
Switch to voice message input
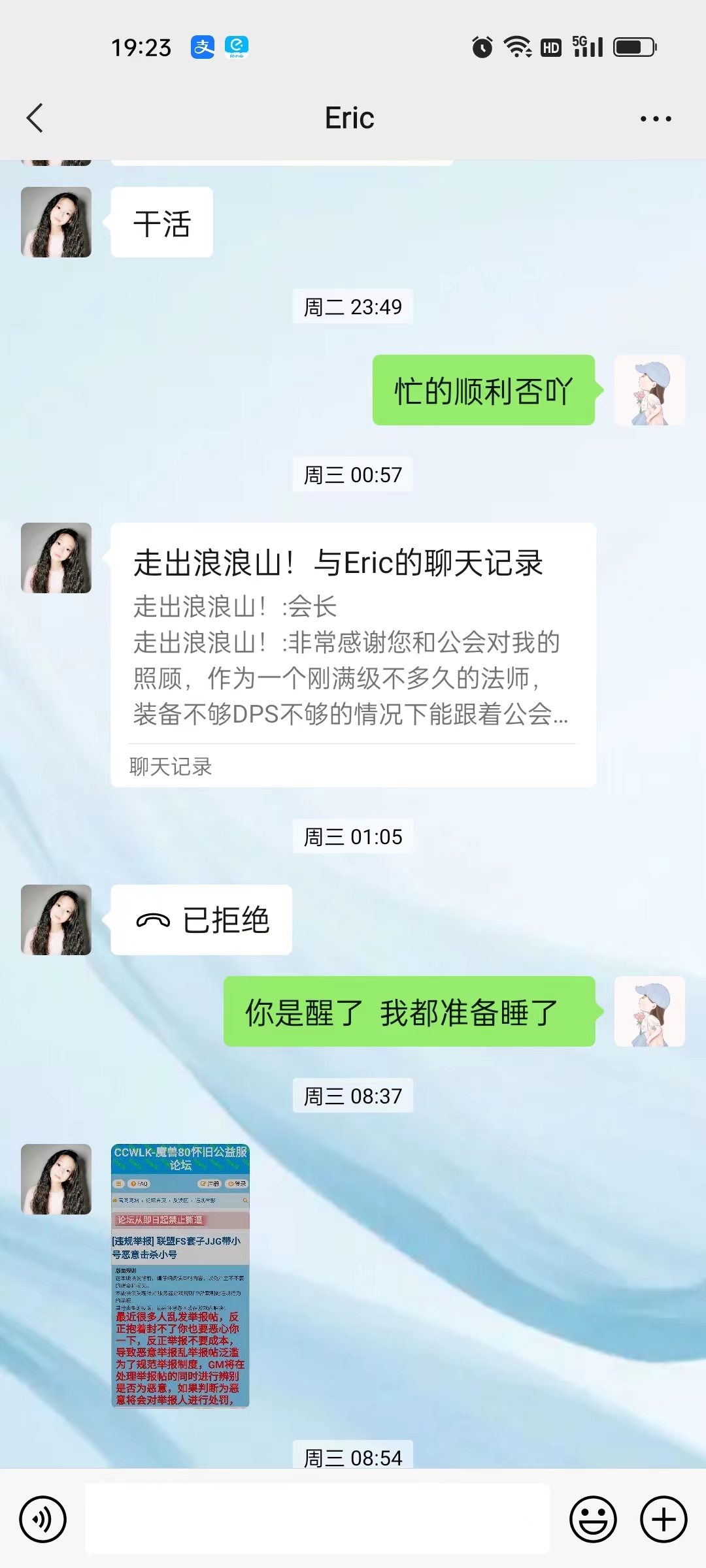(x=43, y=1519)
